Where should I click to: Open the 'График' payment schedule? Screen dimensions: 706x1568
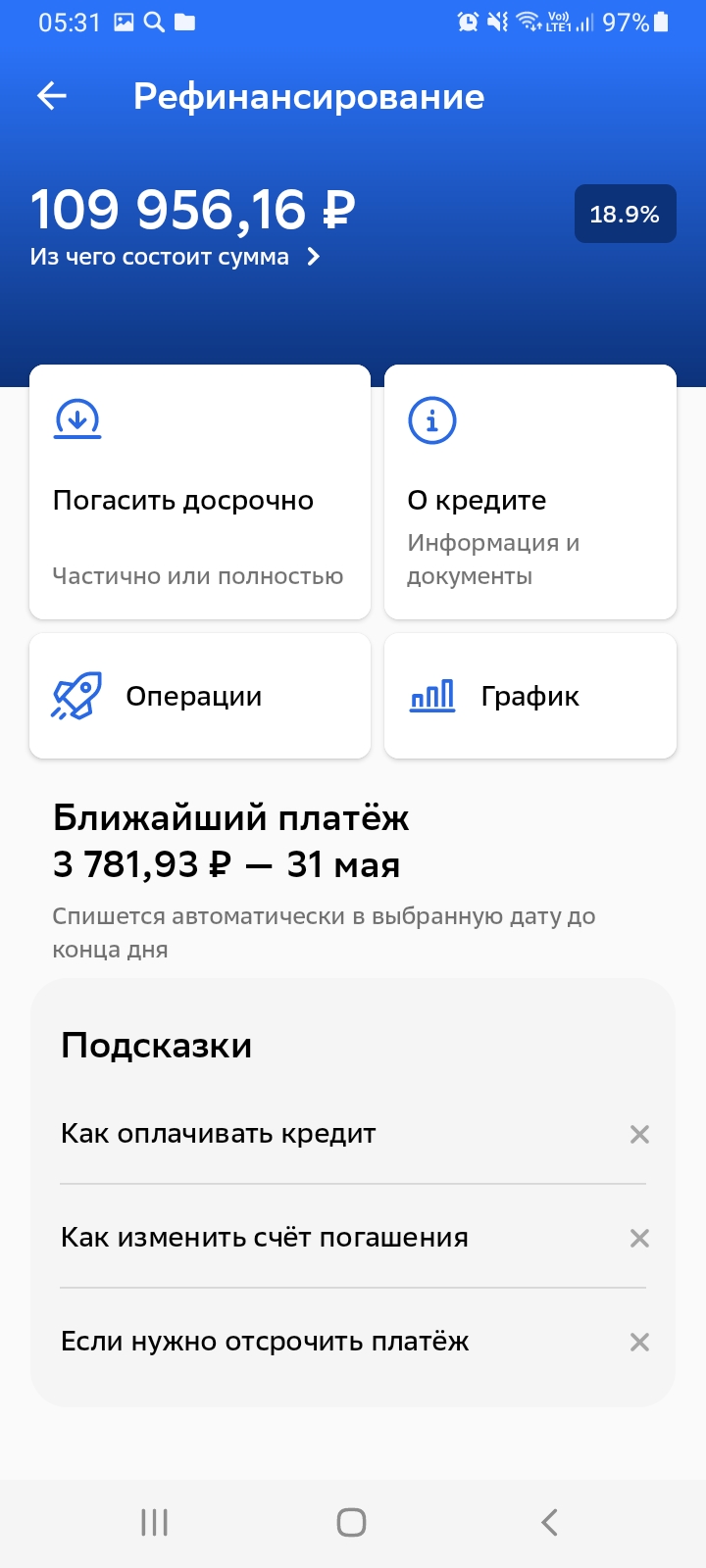(530, 696)
